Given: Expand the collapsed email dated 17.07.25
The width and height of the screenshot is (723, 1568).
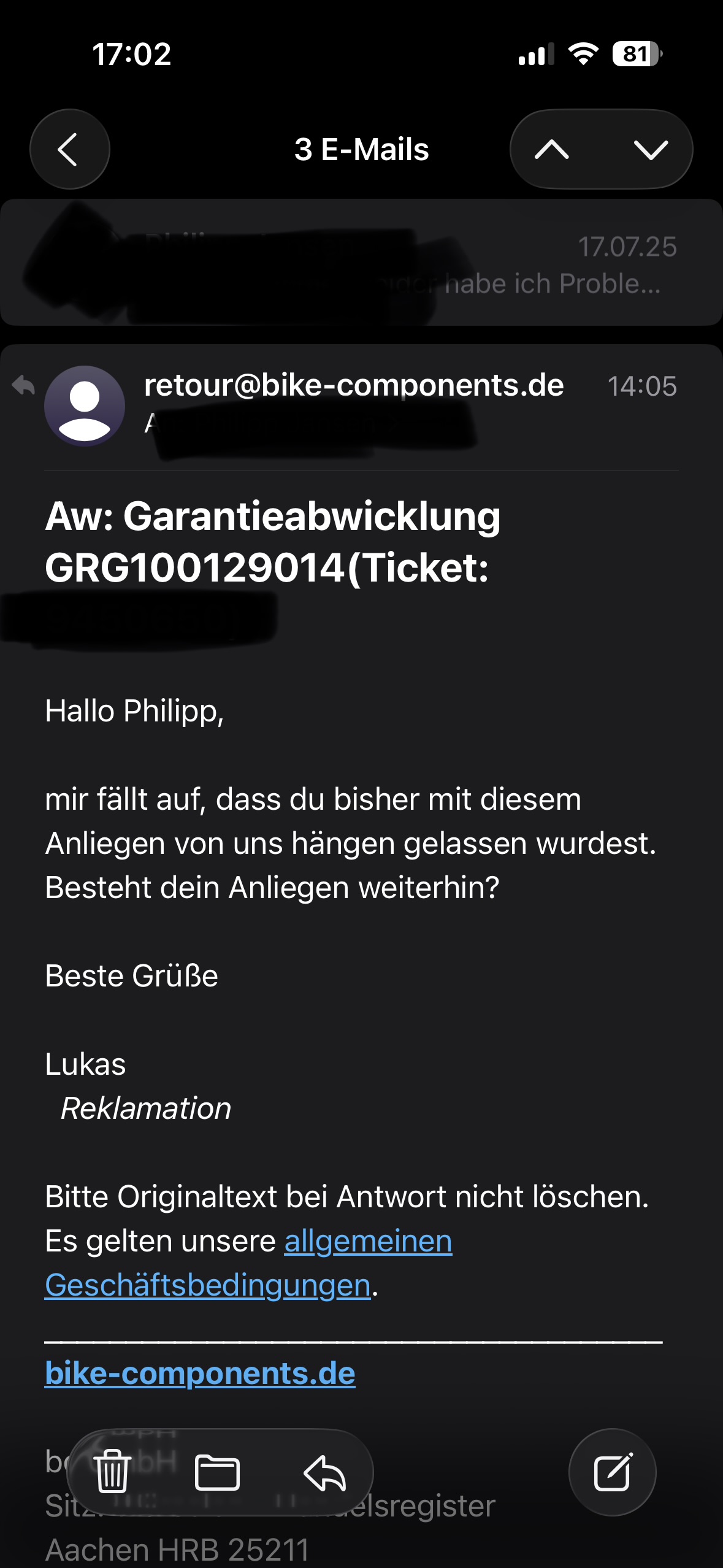Looking at the screenshot, I should [x=362, y=263].
